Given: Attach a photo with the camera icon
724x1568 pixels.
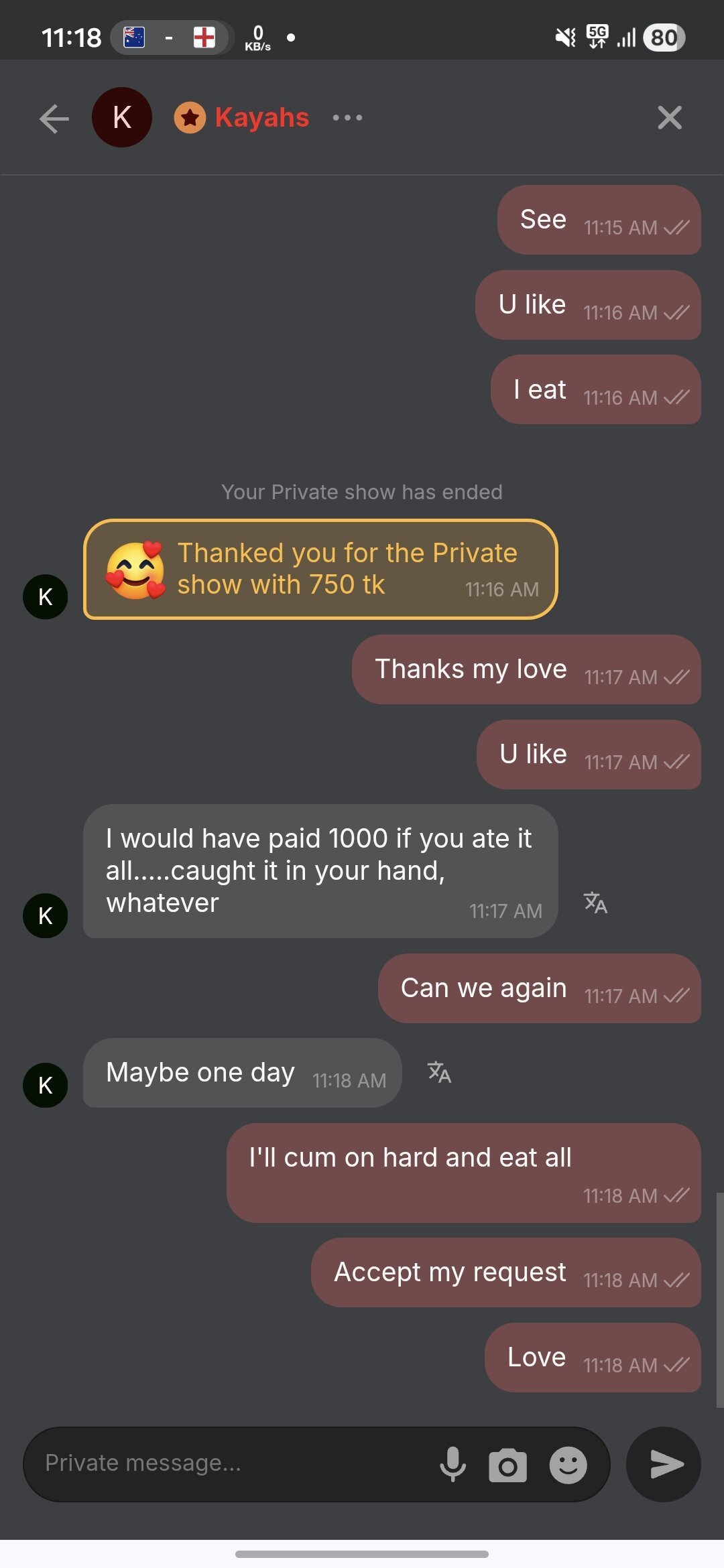Looking at the screenshot, I should click(x=507, y=1465).
